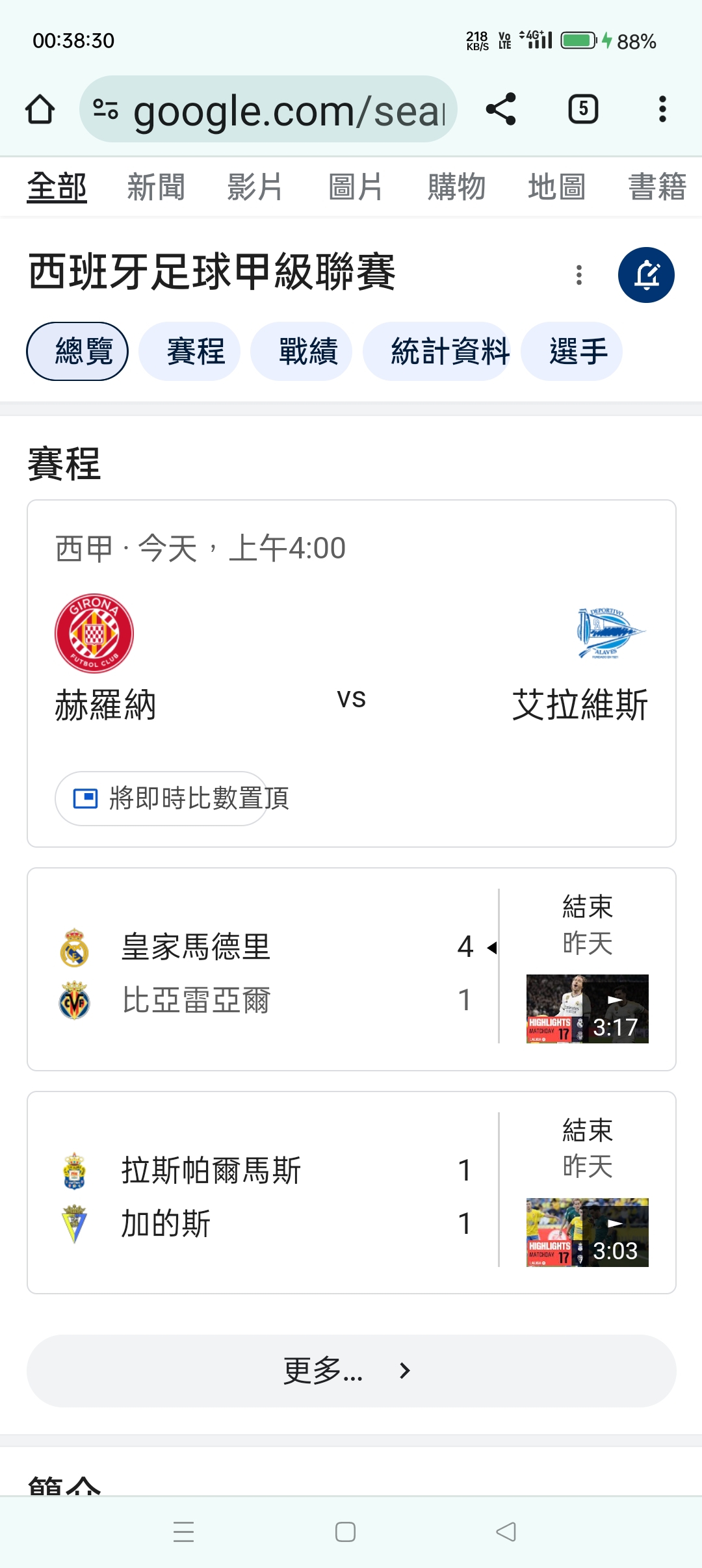Share this page
Screen dimensions: 702x1568
501,109
